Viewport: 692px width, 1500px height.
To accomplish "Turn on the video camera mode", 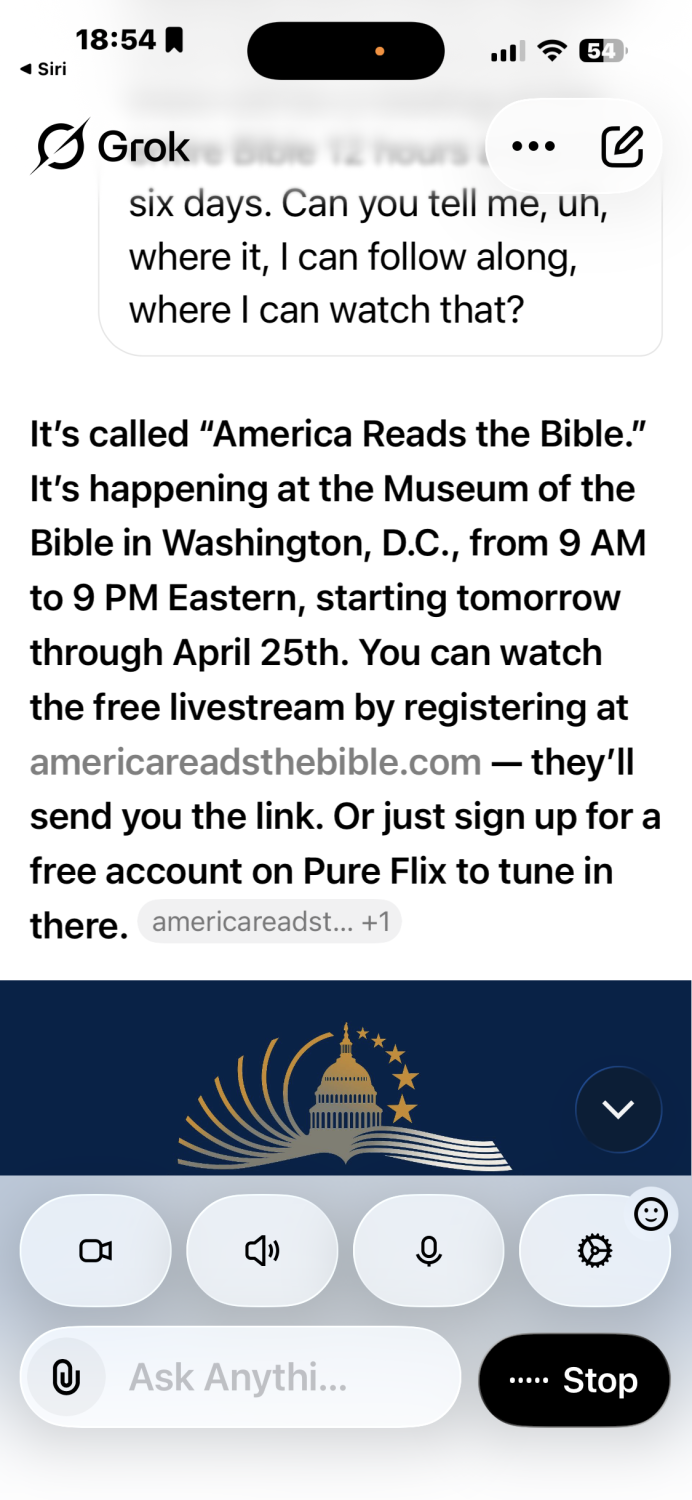I will pyautogui.click(x=96, y=1250).
